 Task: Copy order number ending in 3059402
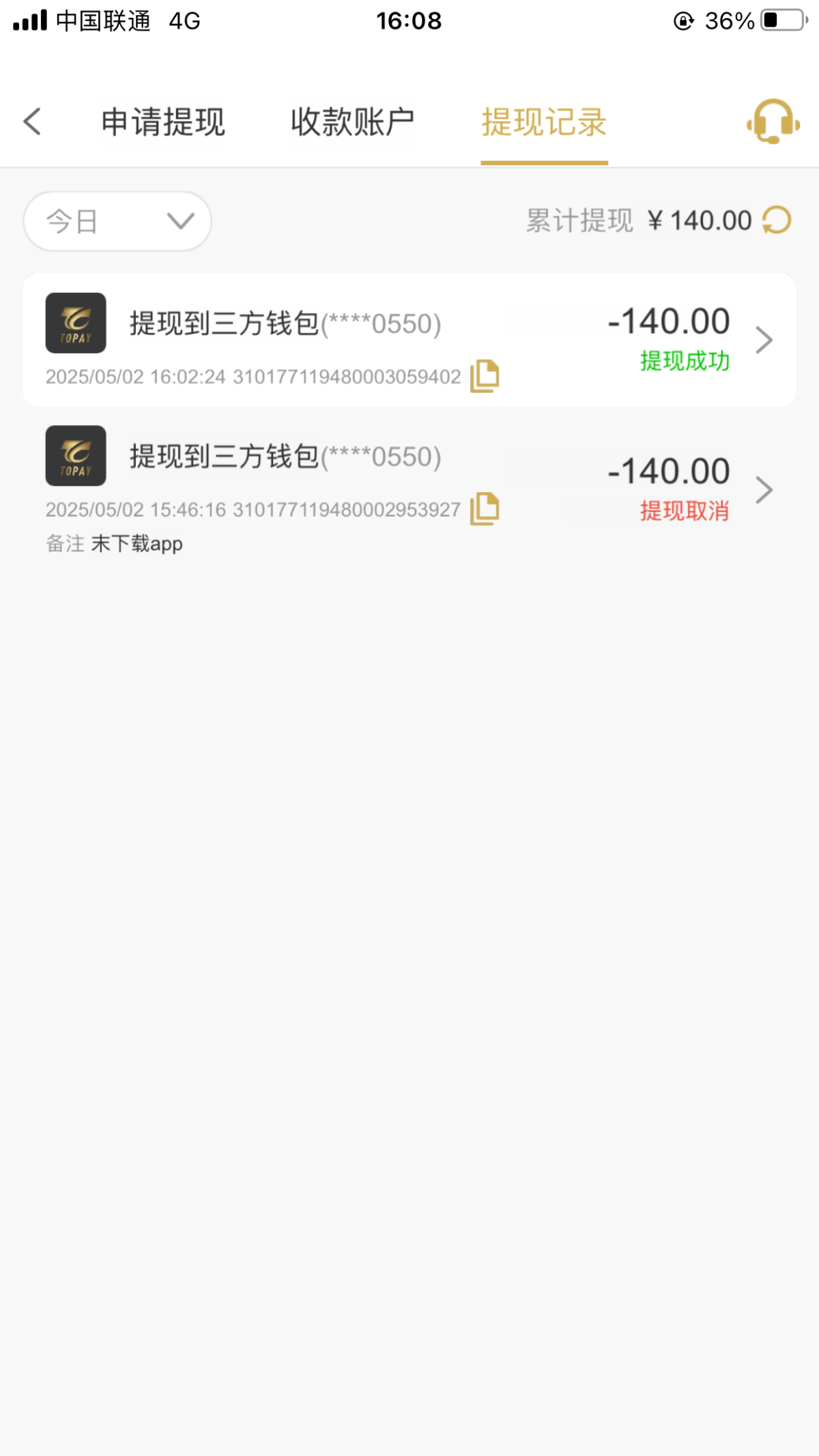[x=485, y=376]
